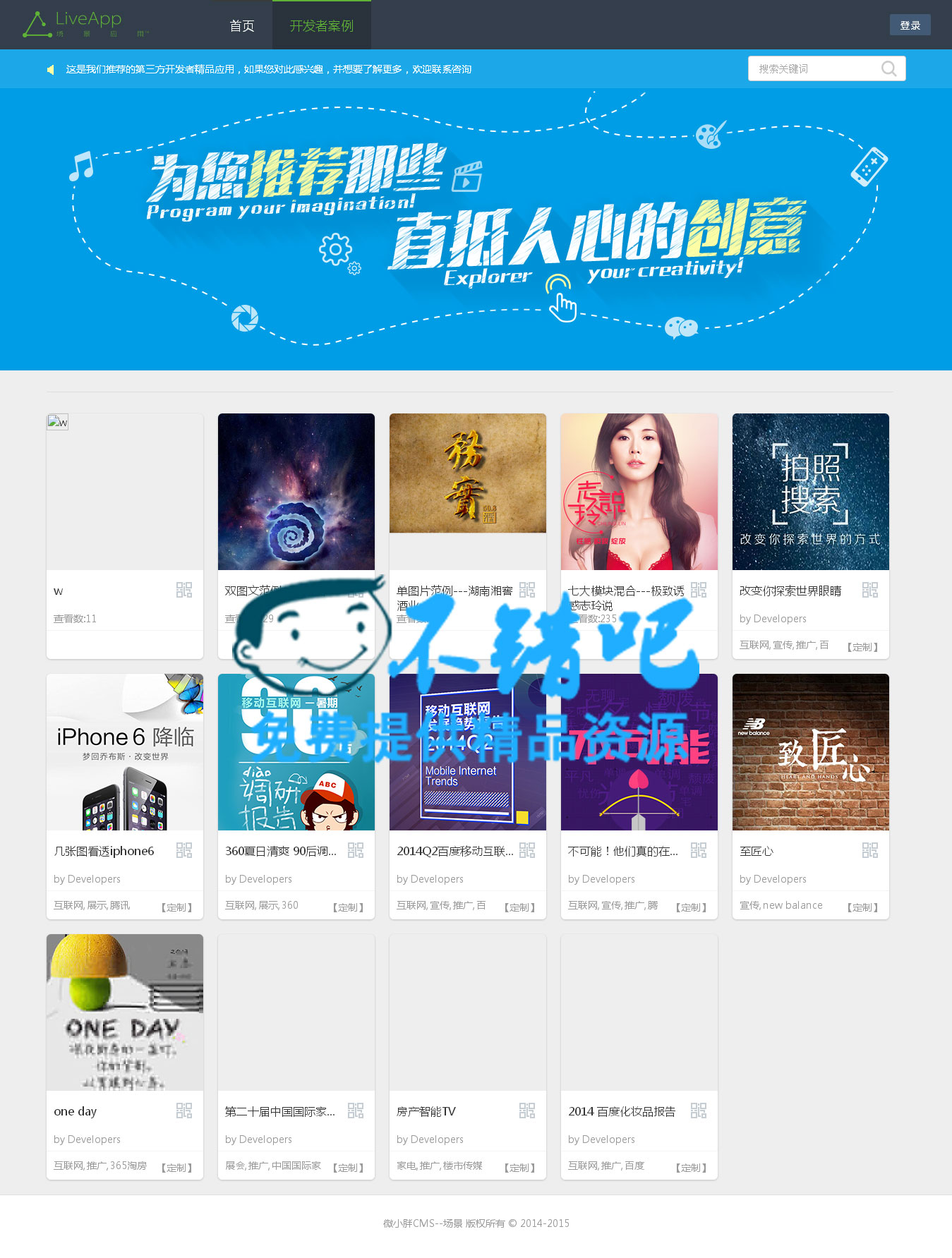The height and width of the screenshot is (1258, 952).
Task: Show QR code for 至匠心
Action: [x=869, y=850]
